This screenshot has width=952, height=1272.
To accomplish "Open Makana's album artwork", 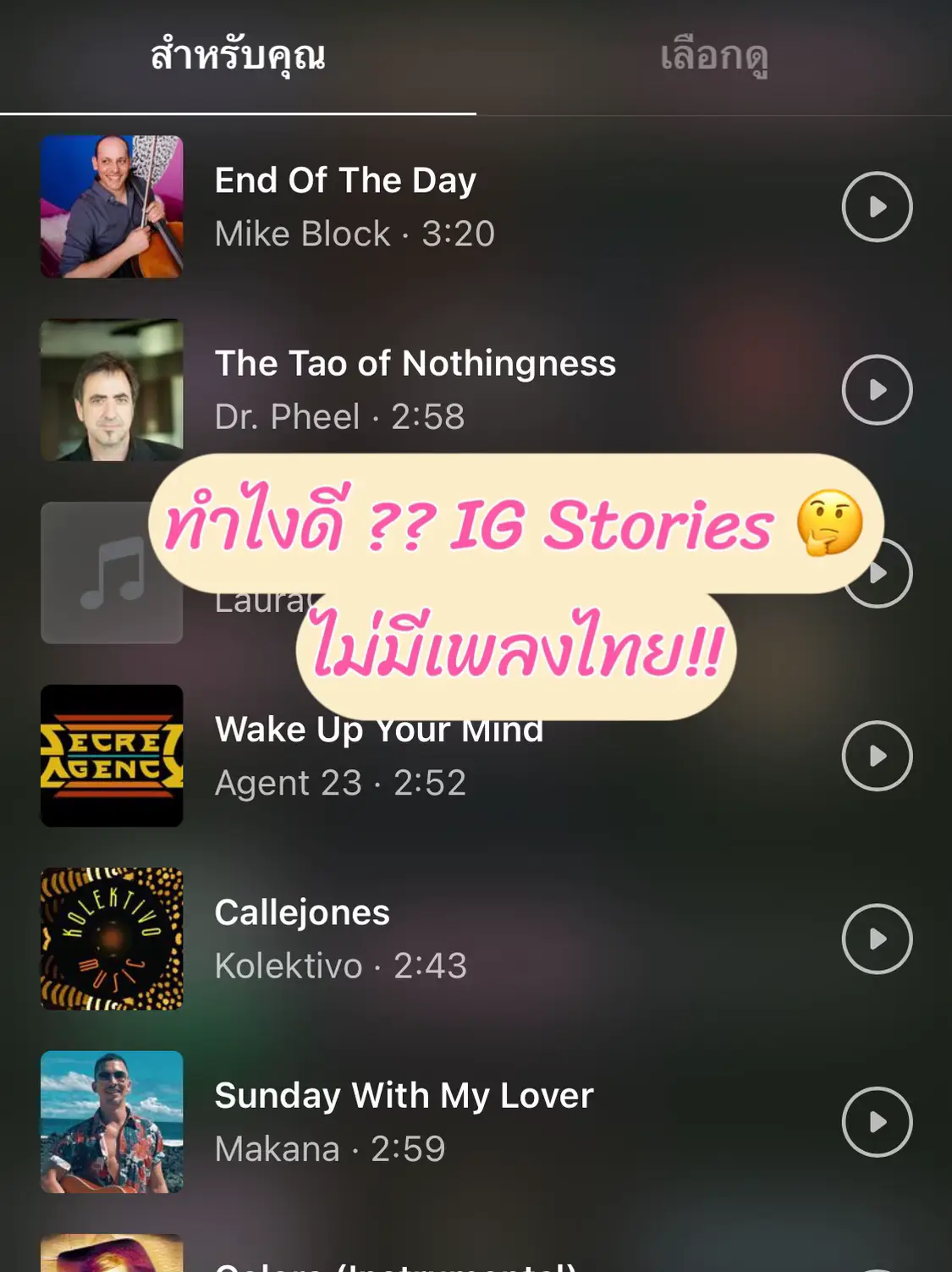I will [x=112, y=1122].
